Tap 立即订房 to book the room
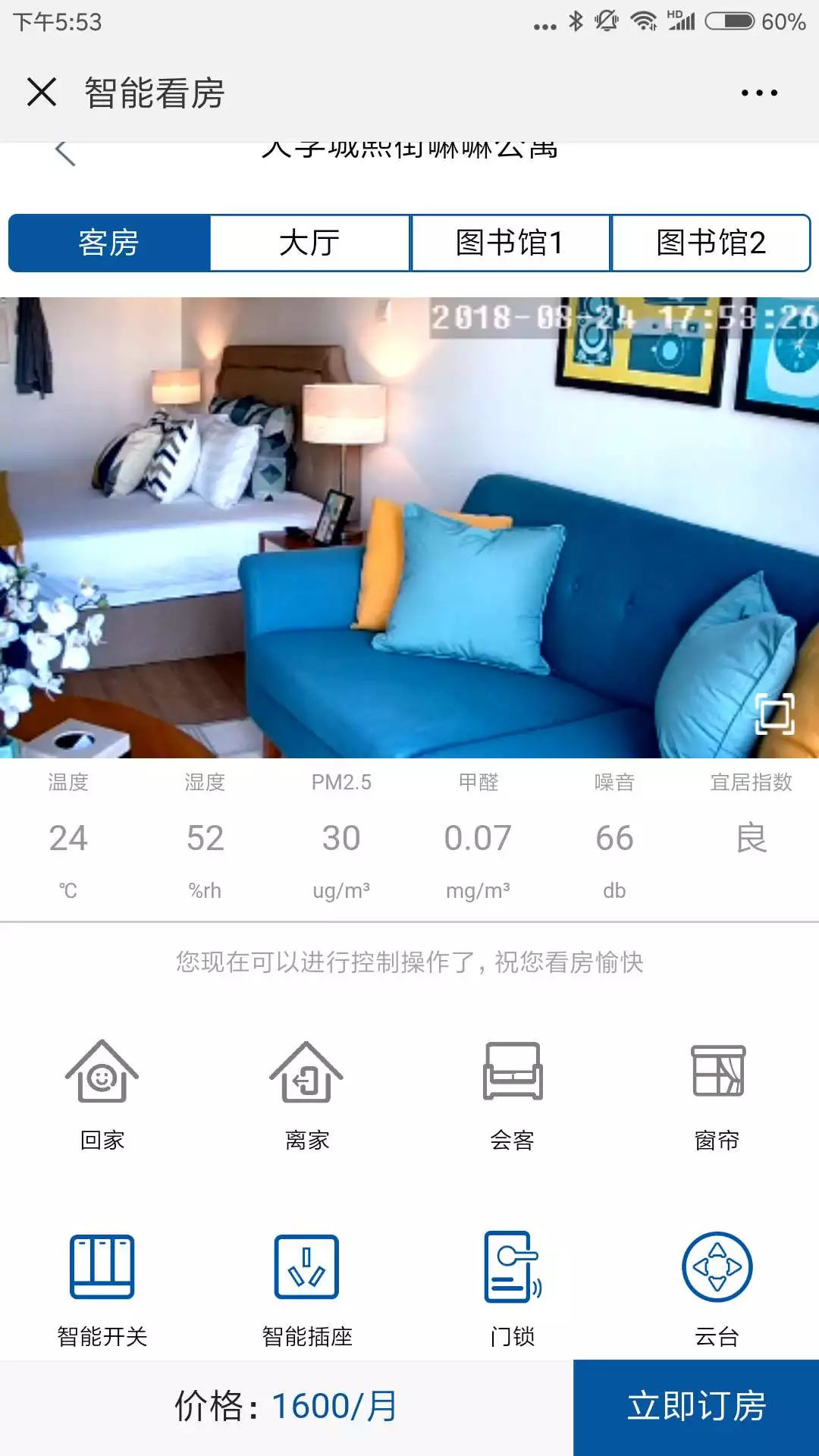The height and width of the screenshot is (1456, 819). tap(696, 1407)
